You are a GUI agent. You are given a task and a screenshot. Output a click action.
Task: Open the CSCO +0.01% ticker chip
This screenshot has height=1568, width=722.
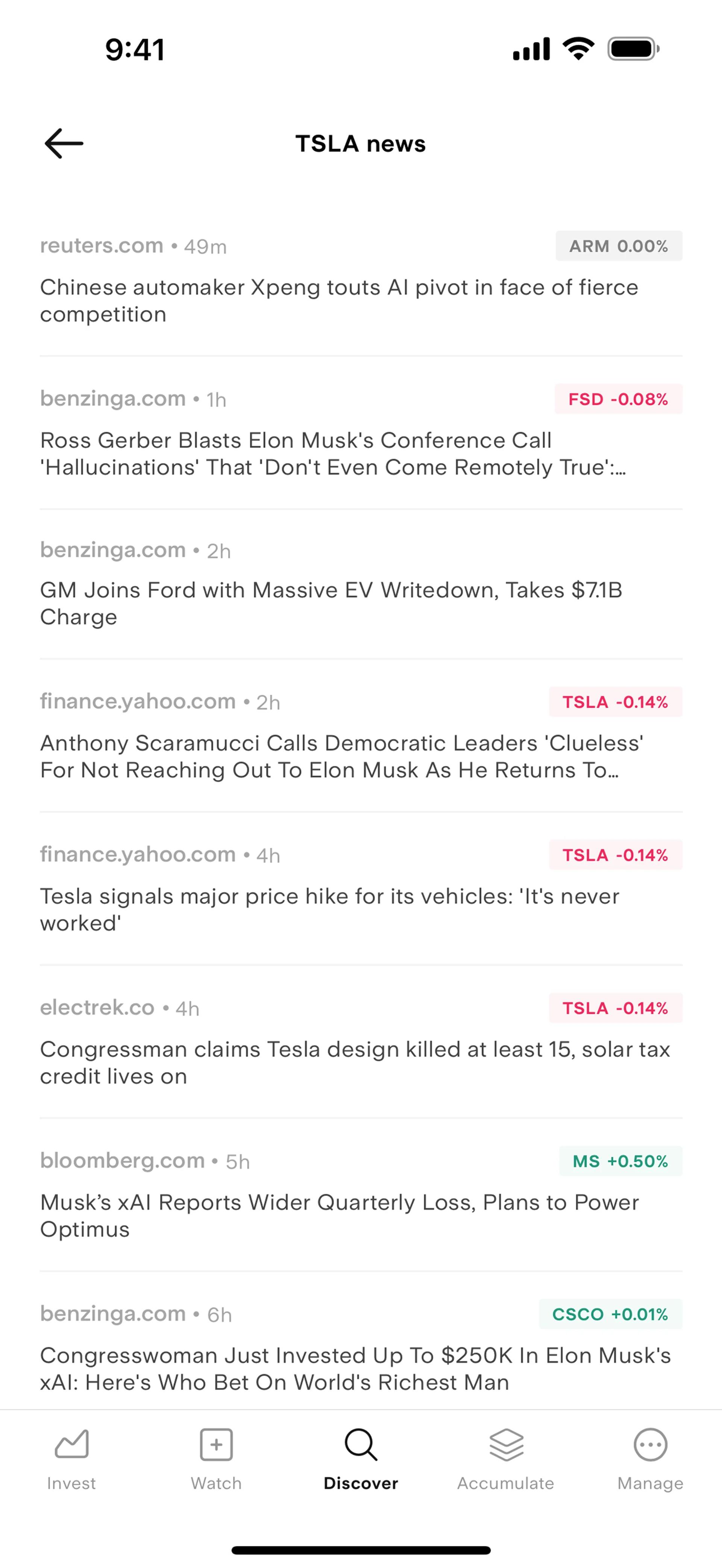click(x=610, y=1314)
